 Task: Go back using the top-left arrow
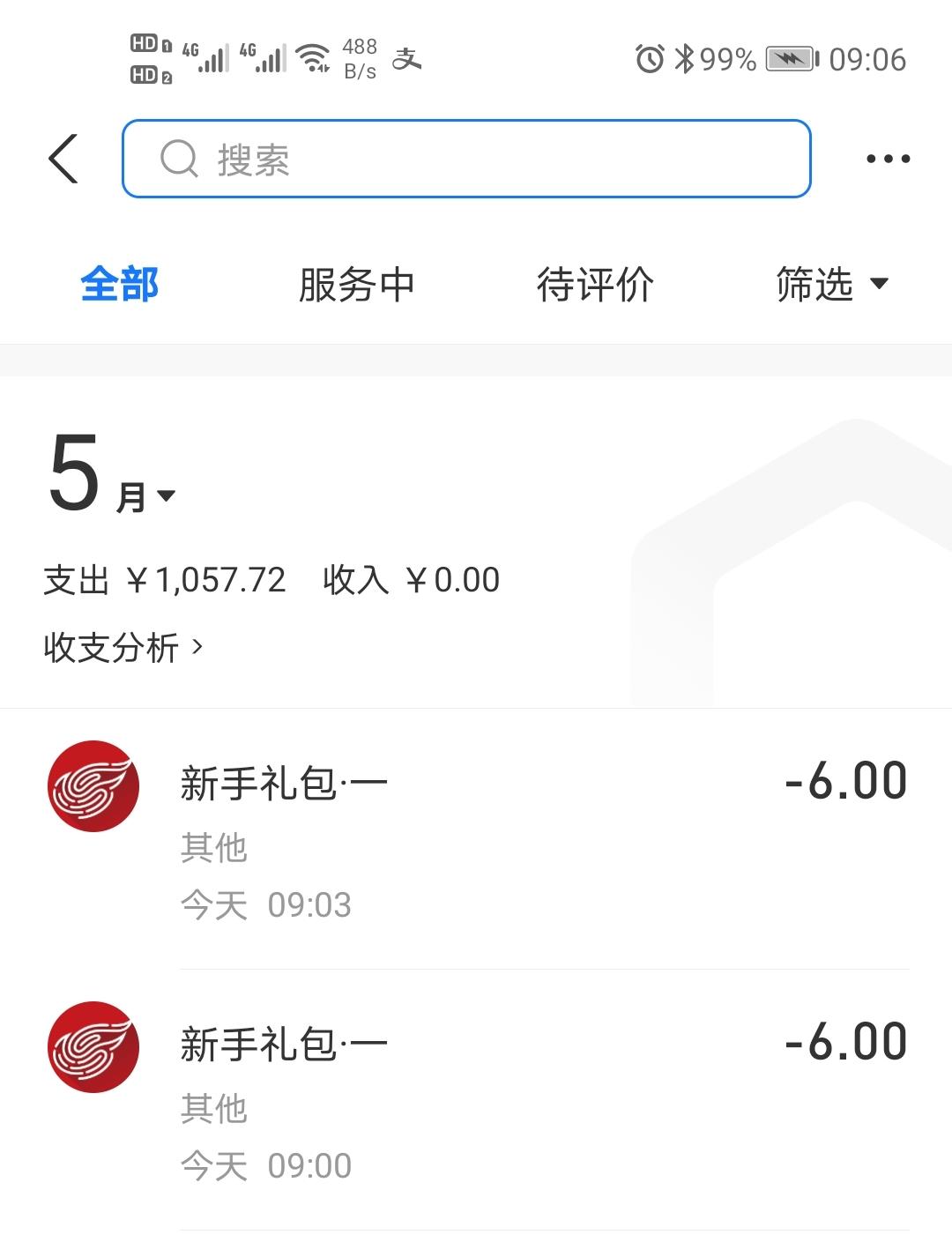[x=63, y=159]
